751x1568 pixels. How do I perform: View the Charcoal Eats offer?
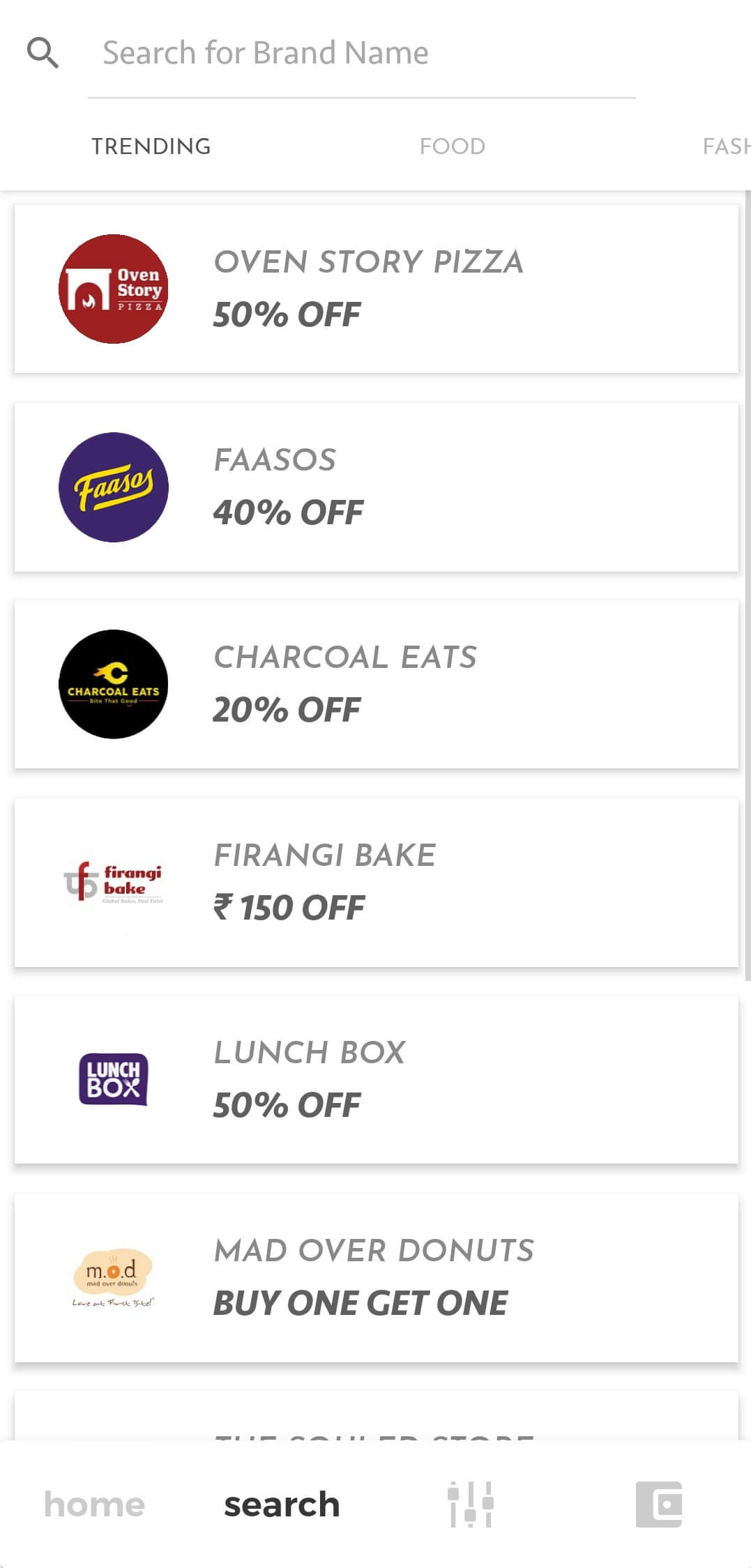coord(377,684)
